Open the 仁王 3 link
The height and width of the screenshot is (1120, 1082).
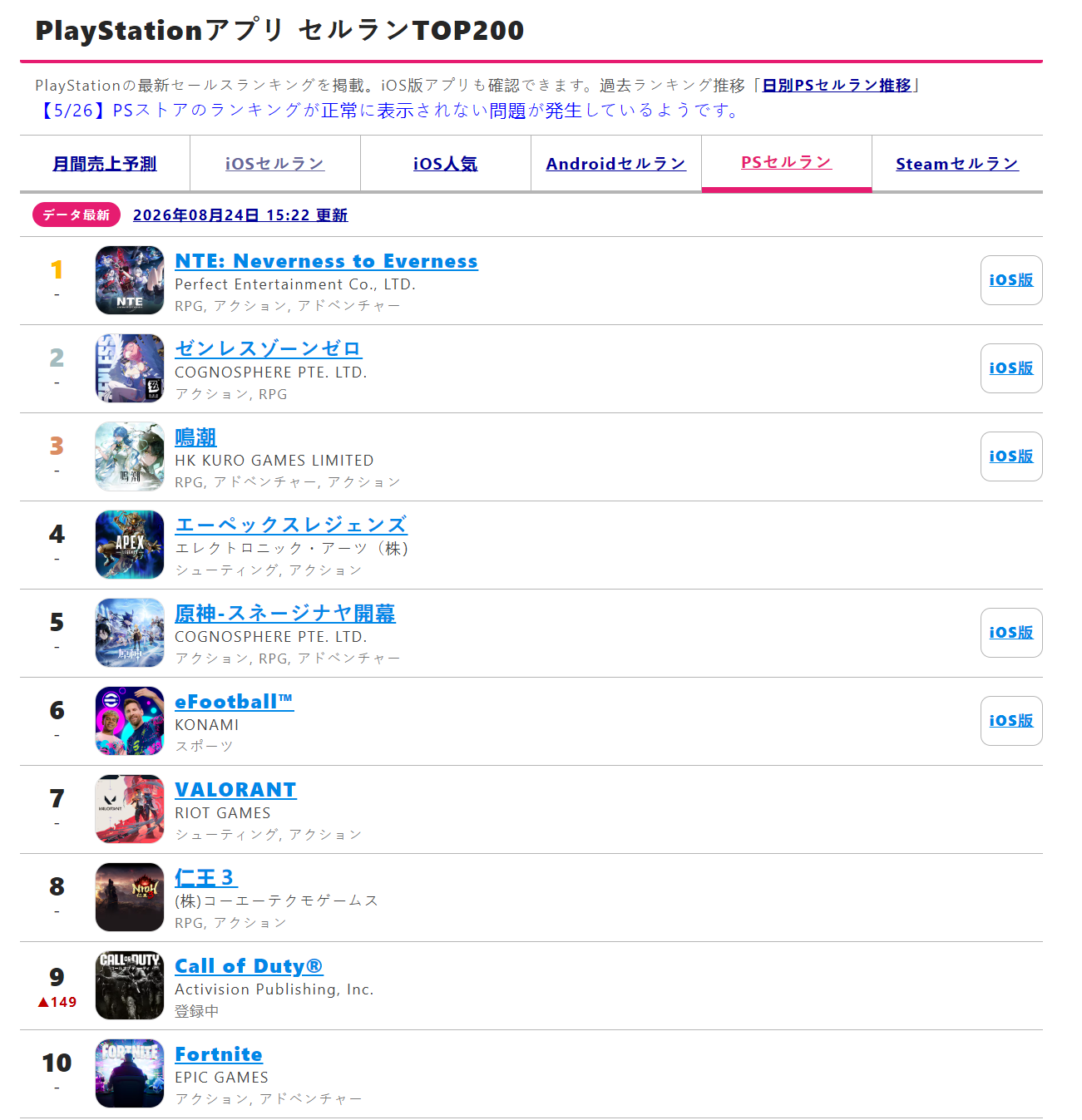(205, 878)
